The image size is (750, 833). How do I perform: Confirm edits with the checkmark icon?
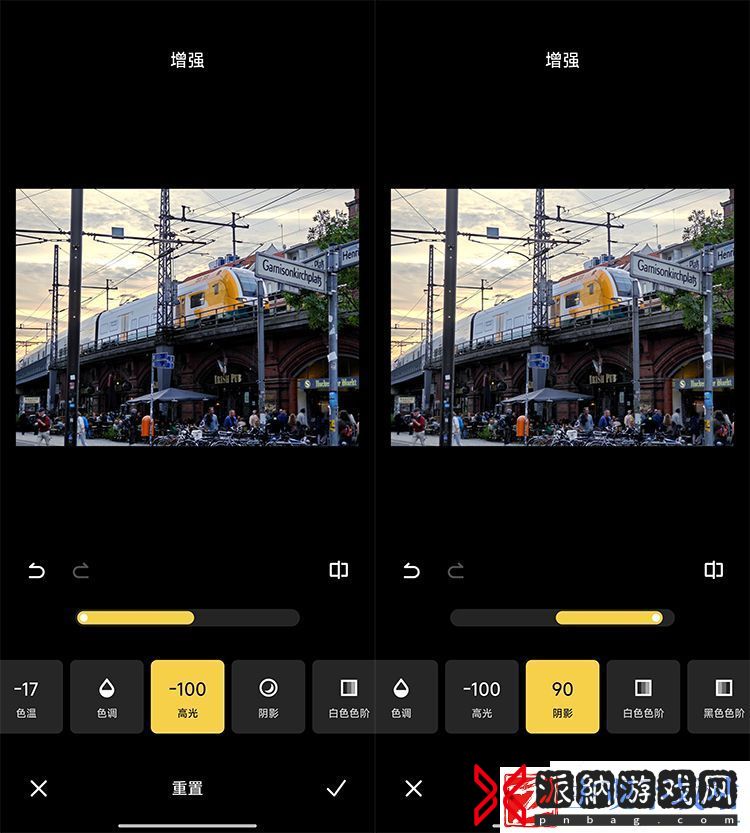[x=336, y=788]
